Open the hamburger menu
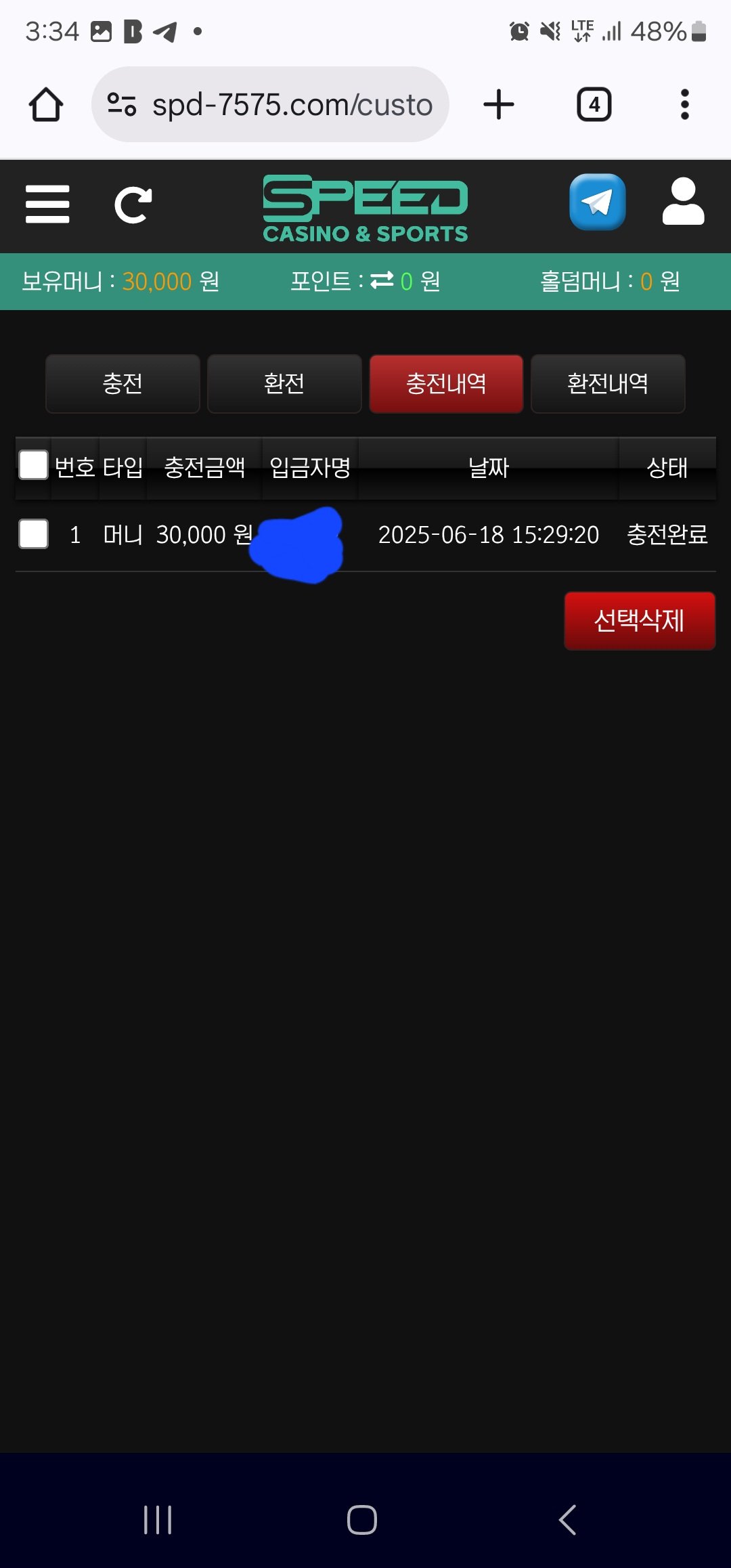The image size is (731, 1568). pyautogui.click(x=47, y=204)
